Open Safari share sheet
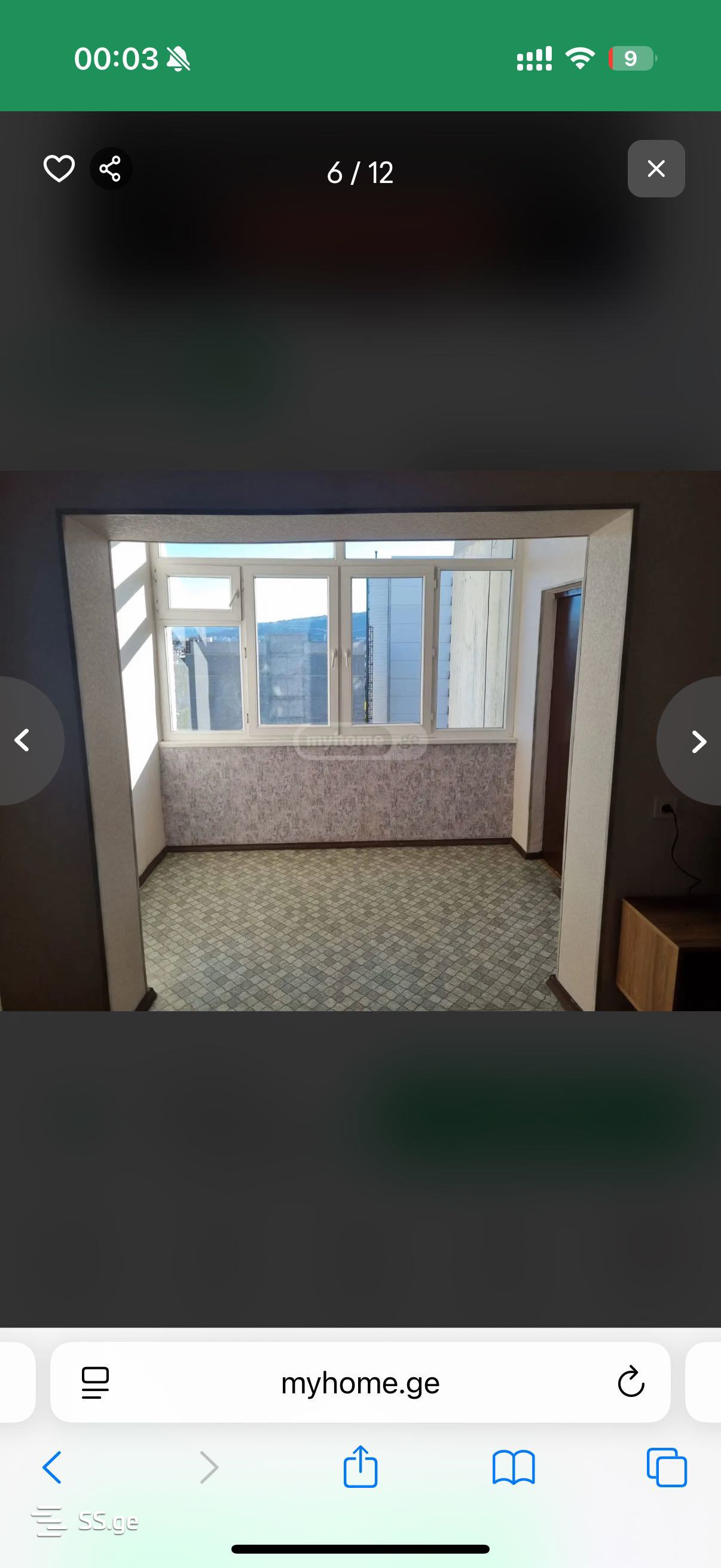 360,1467
